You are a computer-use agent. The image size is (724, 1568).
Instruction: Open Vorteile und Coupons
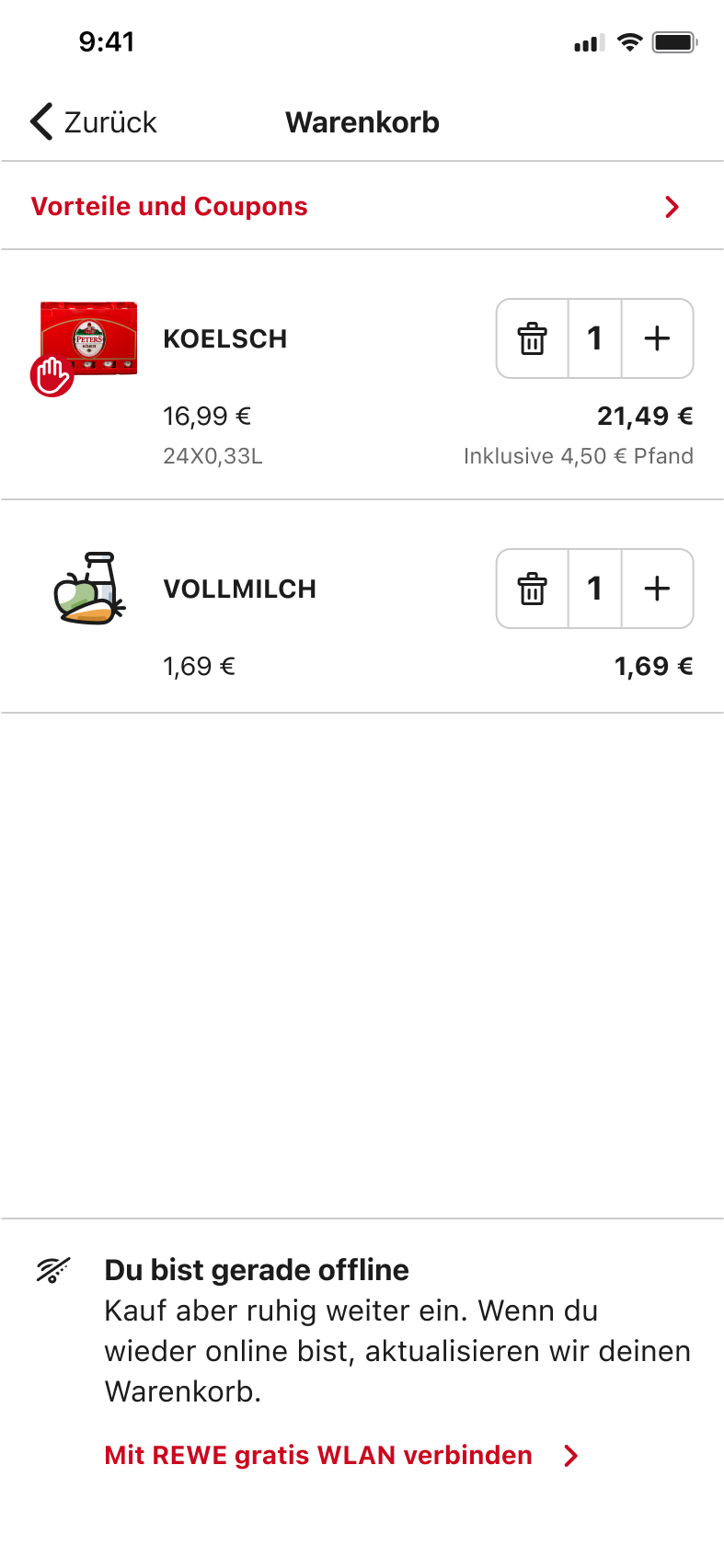tap(169, 205)
